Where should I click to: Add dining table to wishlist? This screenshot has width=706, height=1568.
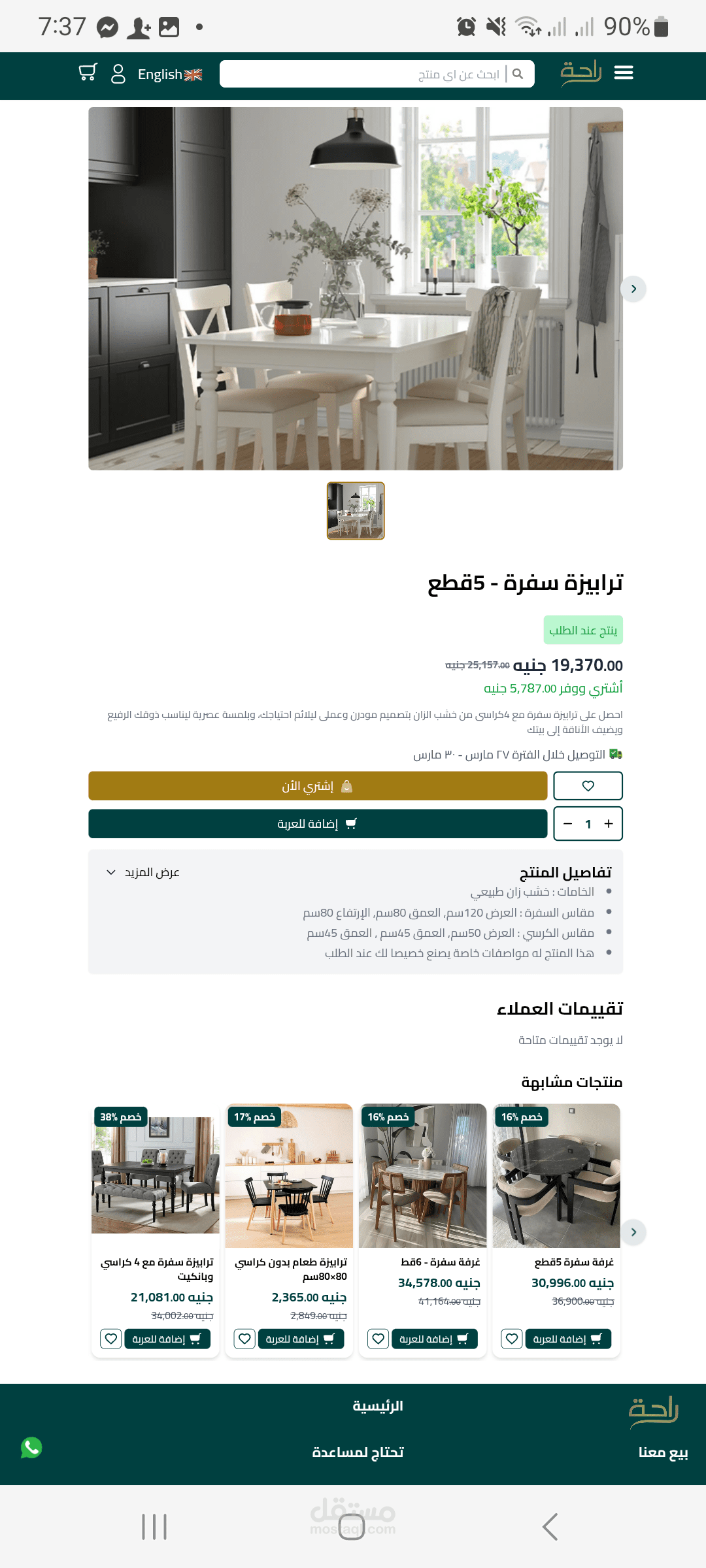point(588,786)
